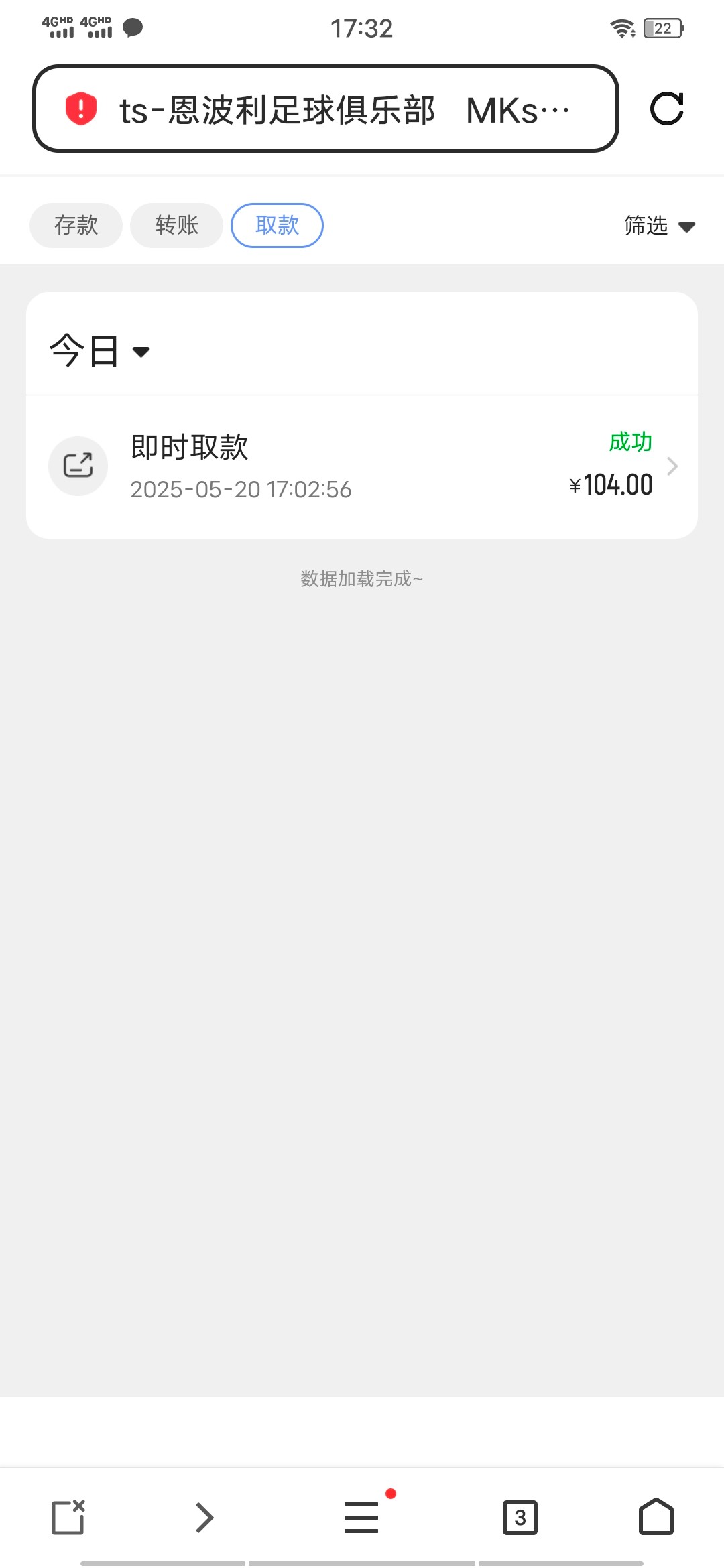Reload the page with the refresh icon

667,109
